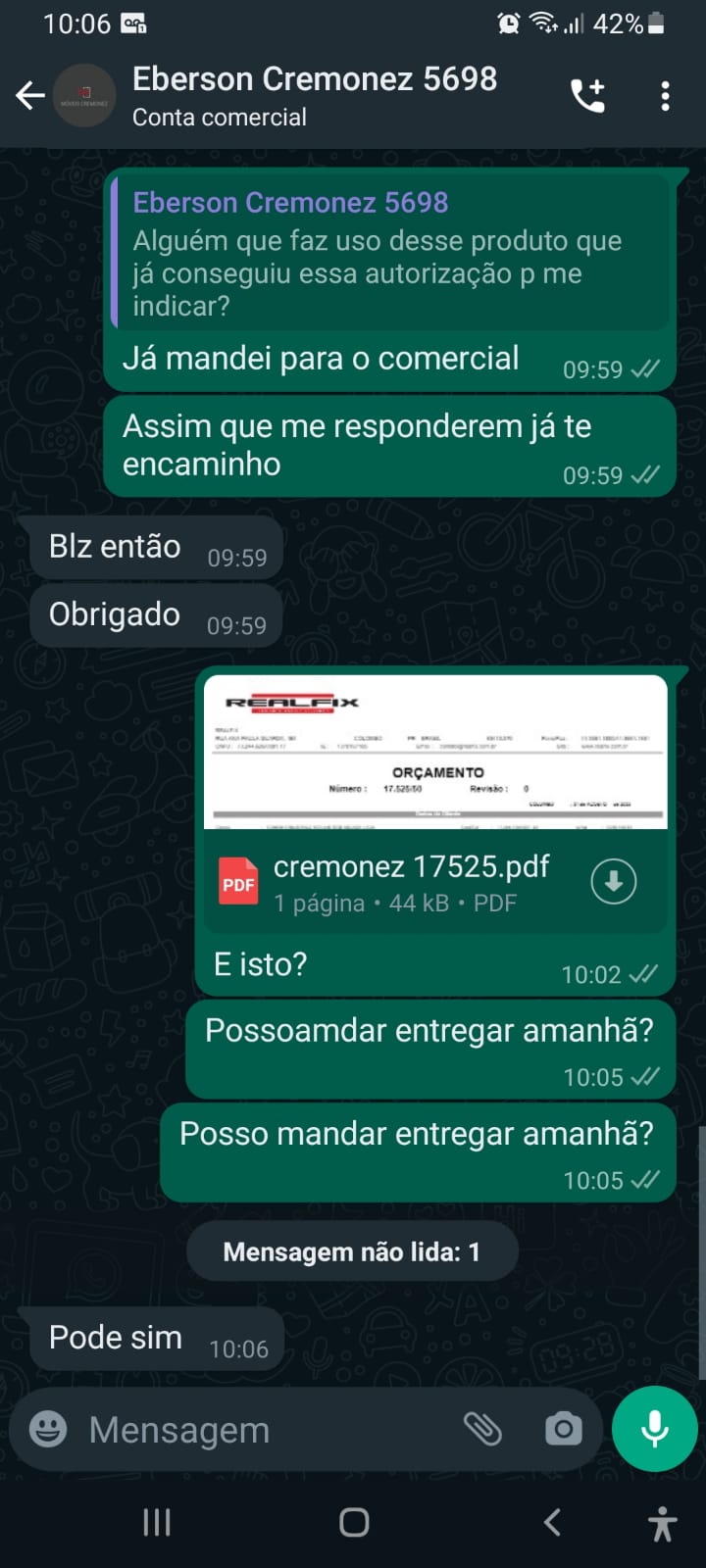Focus the Mensagem text field
This screenshot has width=706, height=1568.
click(265, 1430)
